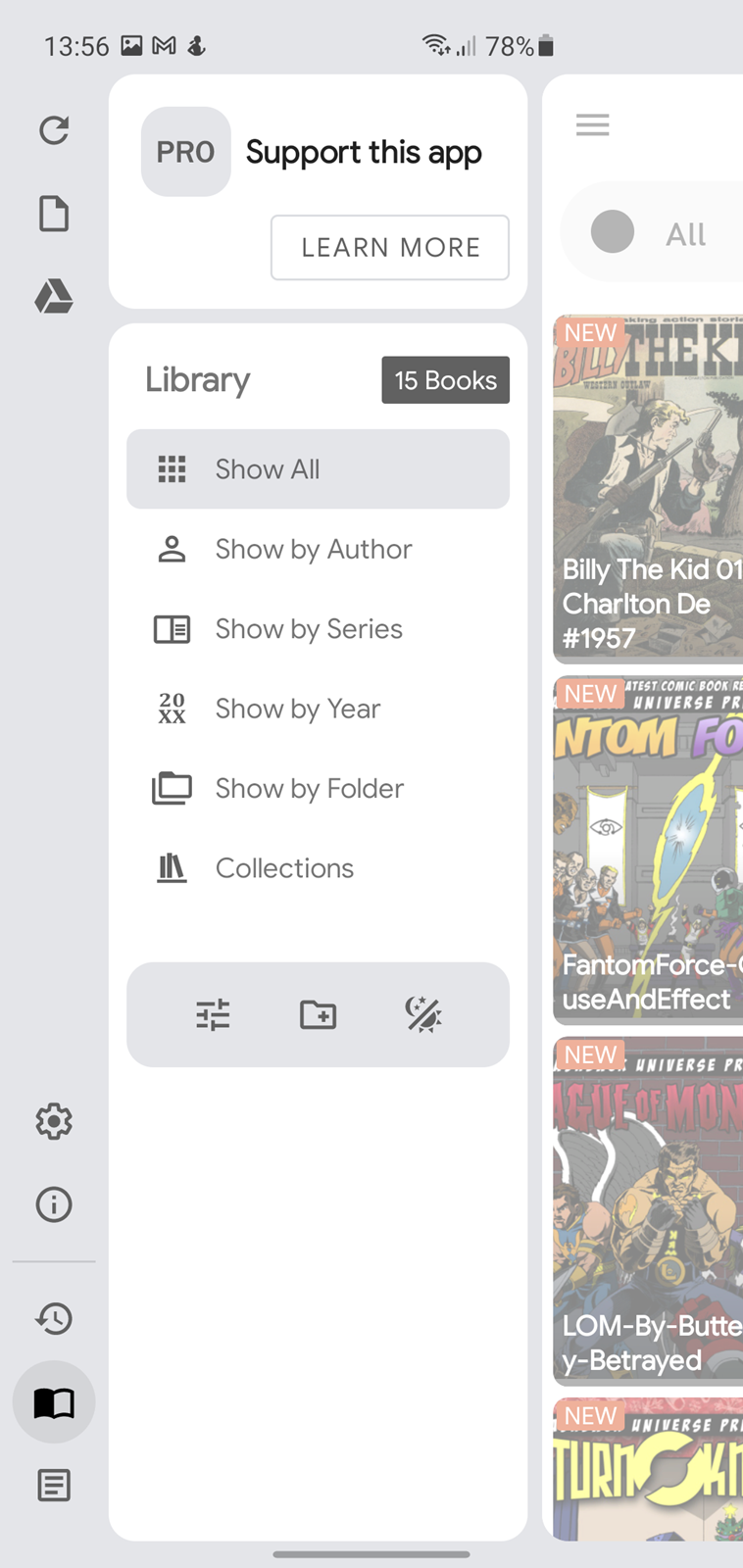The width and height of the screenshot is (743, 1568).
Task: Choose Show by Year
Action: [x=318, y=709]
